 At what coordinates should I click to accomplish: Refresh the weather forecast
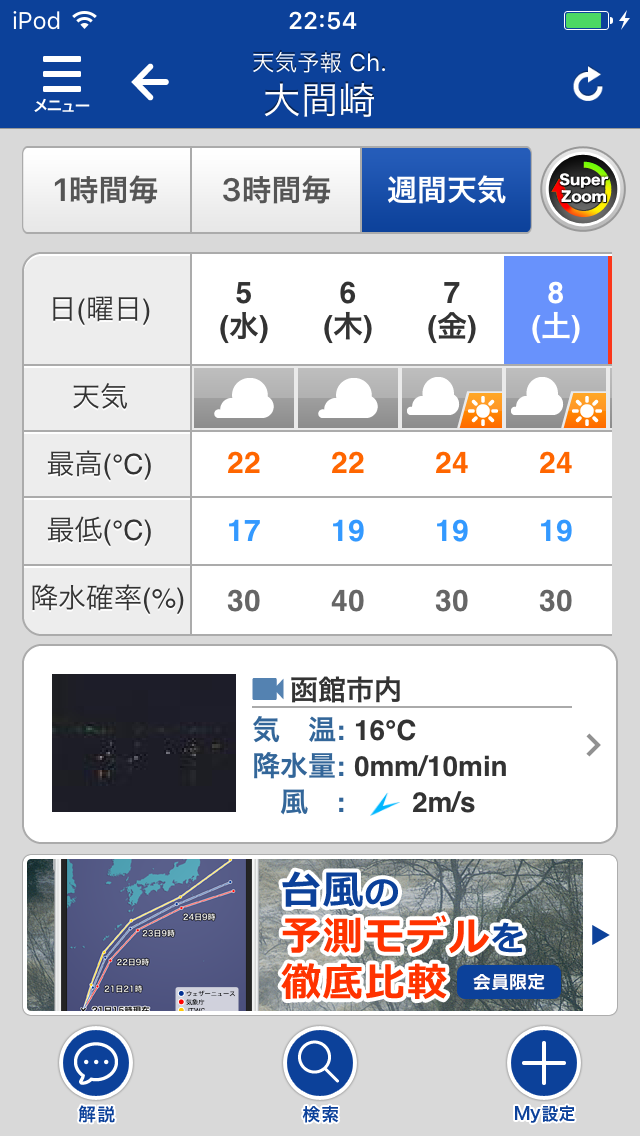coord(588,86)
